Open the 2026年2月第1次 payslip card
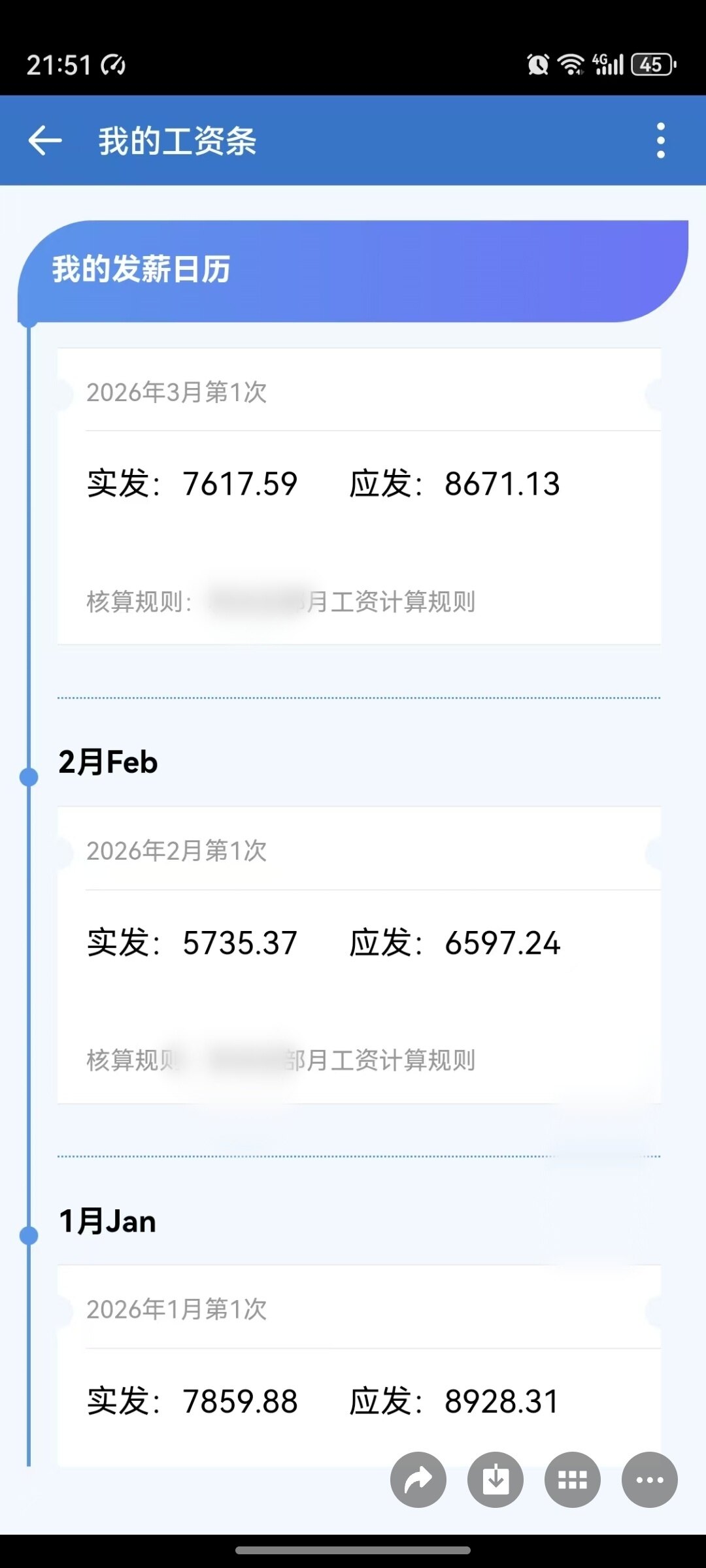Screen dimensions: 706x1568 pyautogui.click(x=359, y=955)
